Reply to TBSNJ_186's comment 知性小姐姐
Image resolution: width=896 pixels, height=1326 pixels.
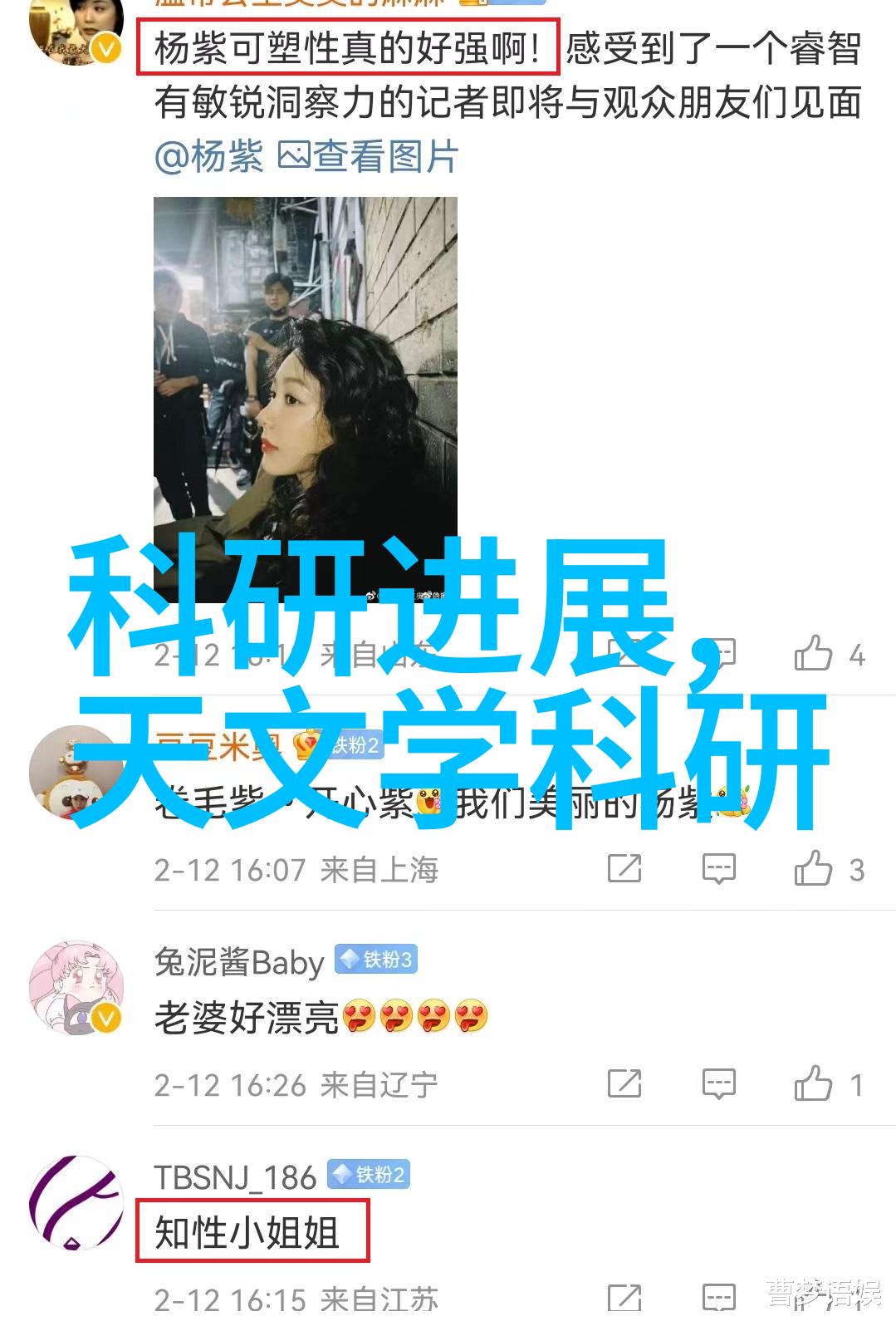(718, 1298)
